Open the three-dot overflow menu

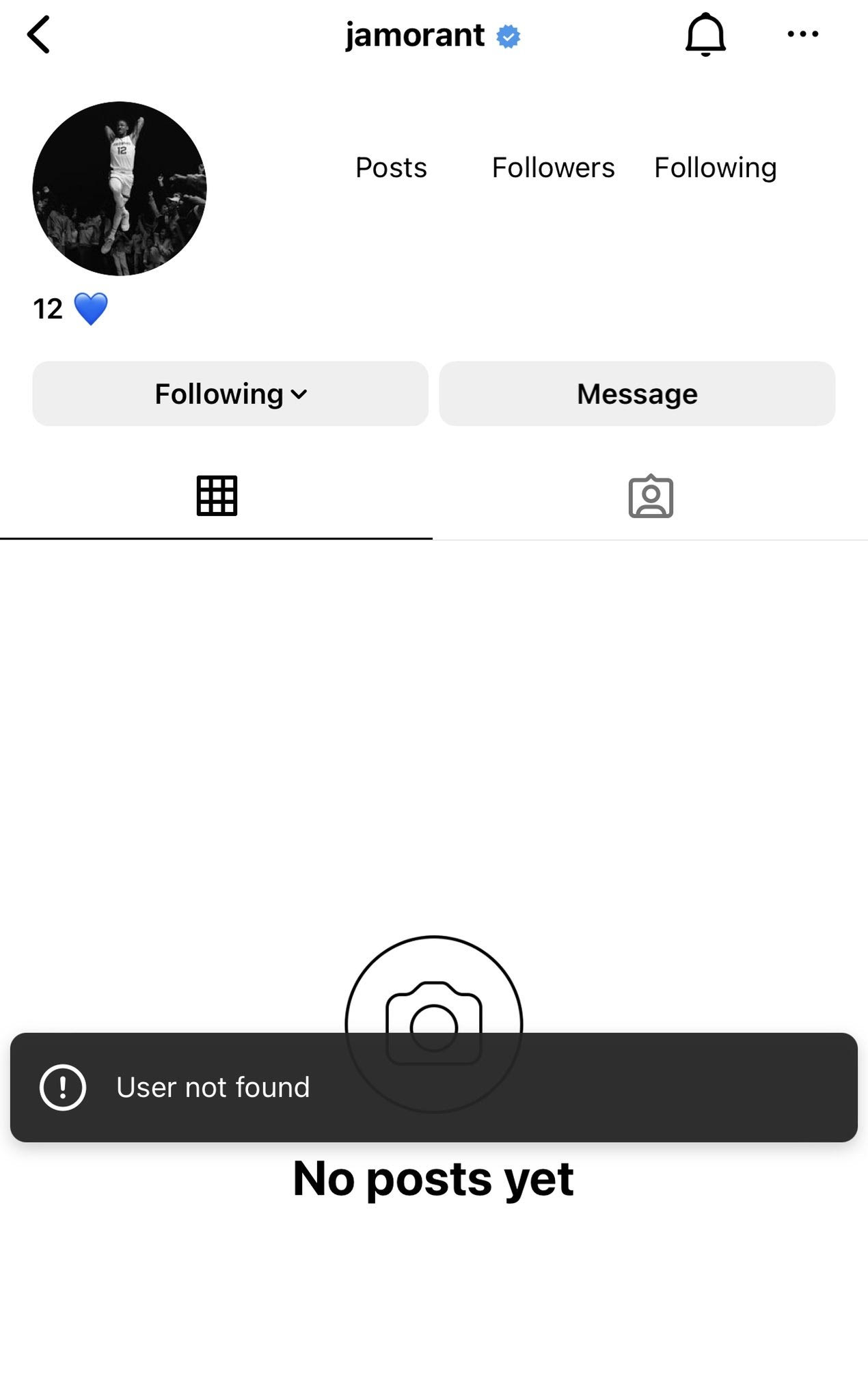[802, 34]
